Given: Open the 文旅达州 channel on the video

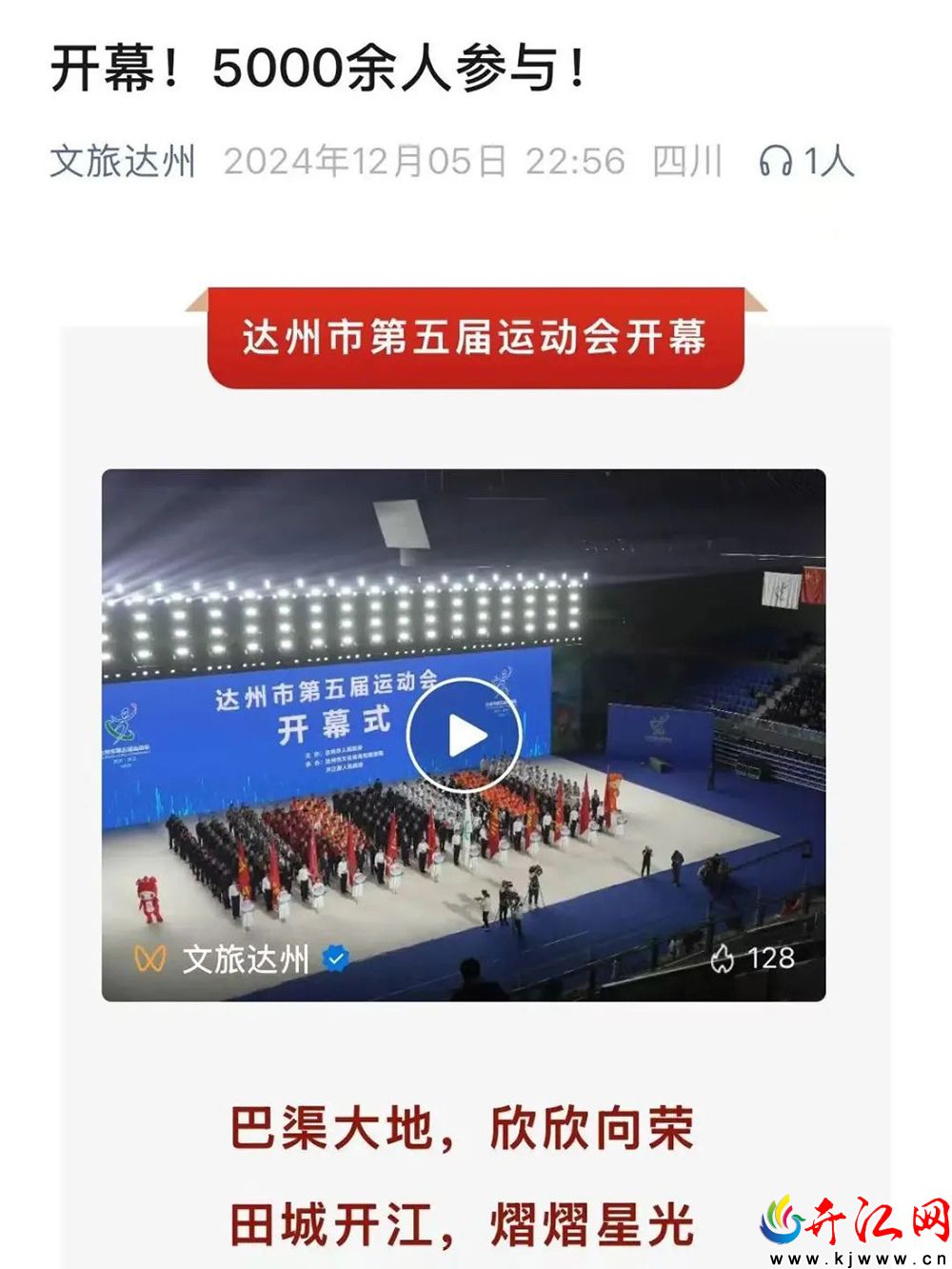Looking at the screenshot, I should pos(246,958).
